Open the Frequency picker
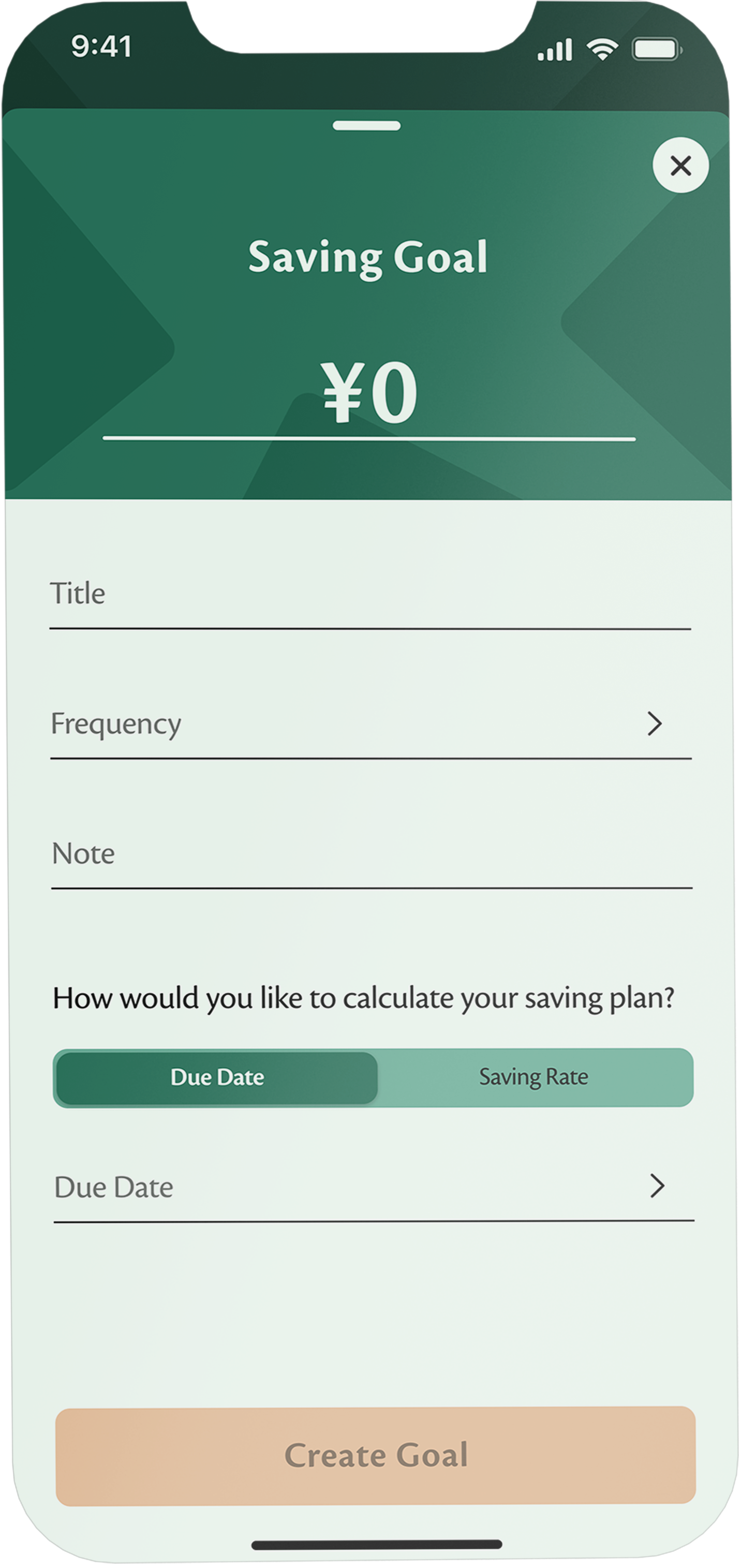 pos(370,724)
